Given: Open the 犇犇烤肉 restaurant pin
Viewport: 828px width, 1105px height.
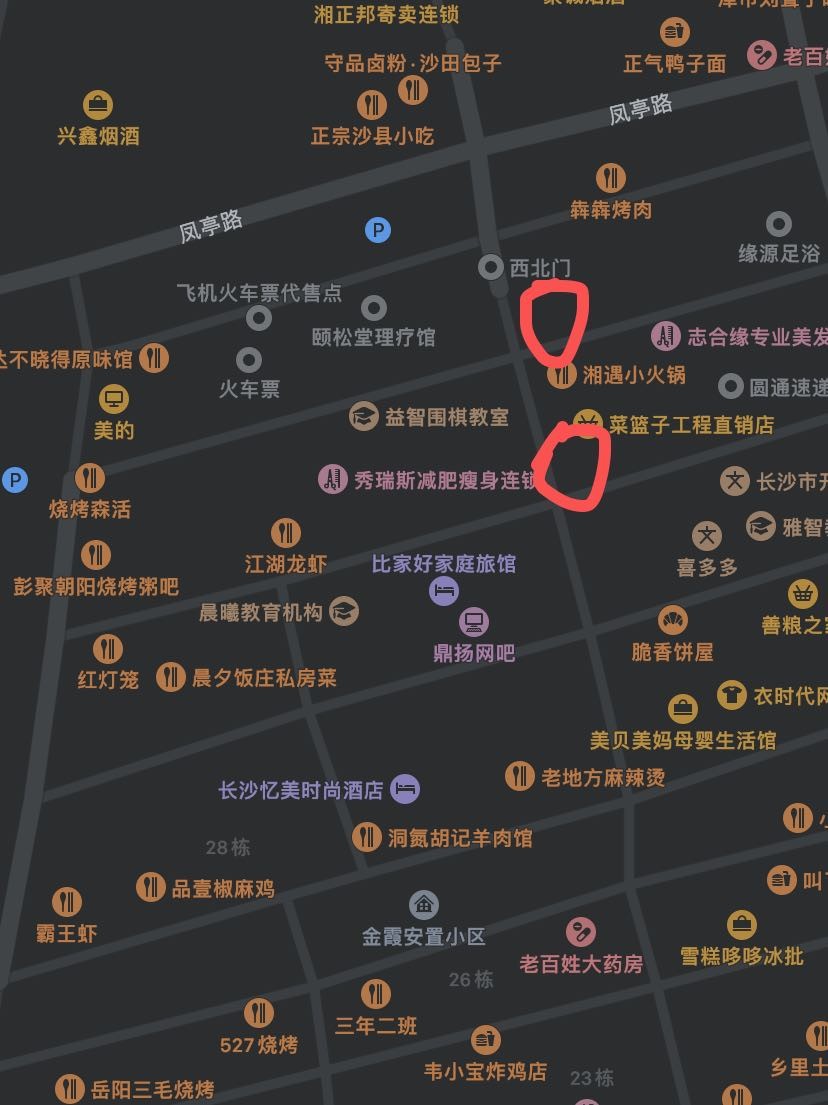Looking at the screenshot, I should click(611, 179).
